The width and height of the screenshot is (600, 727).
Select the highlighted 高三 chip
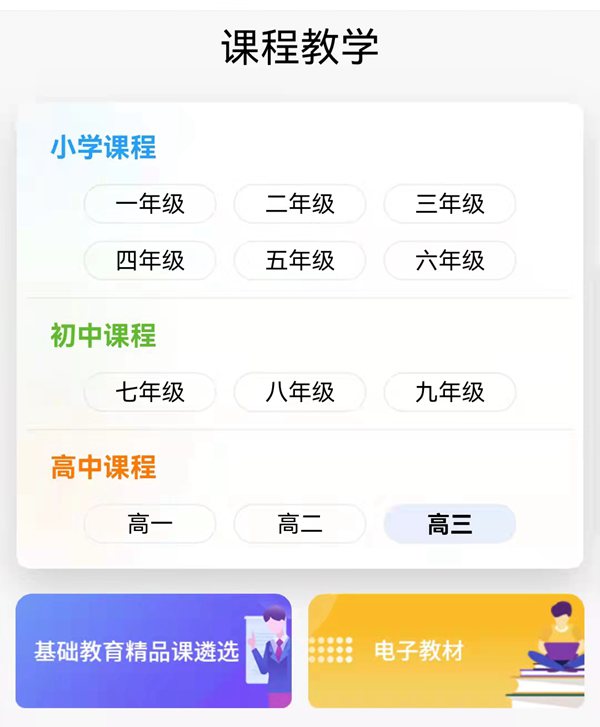tap(450, 524)
